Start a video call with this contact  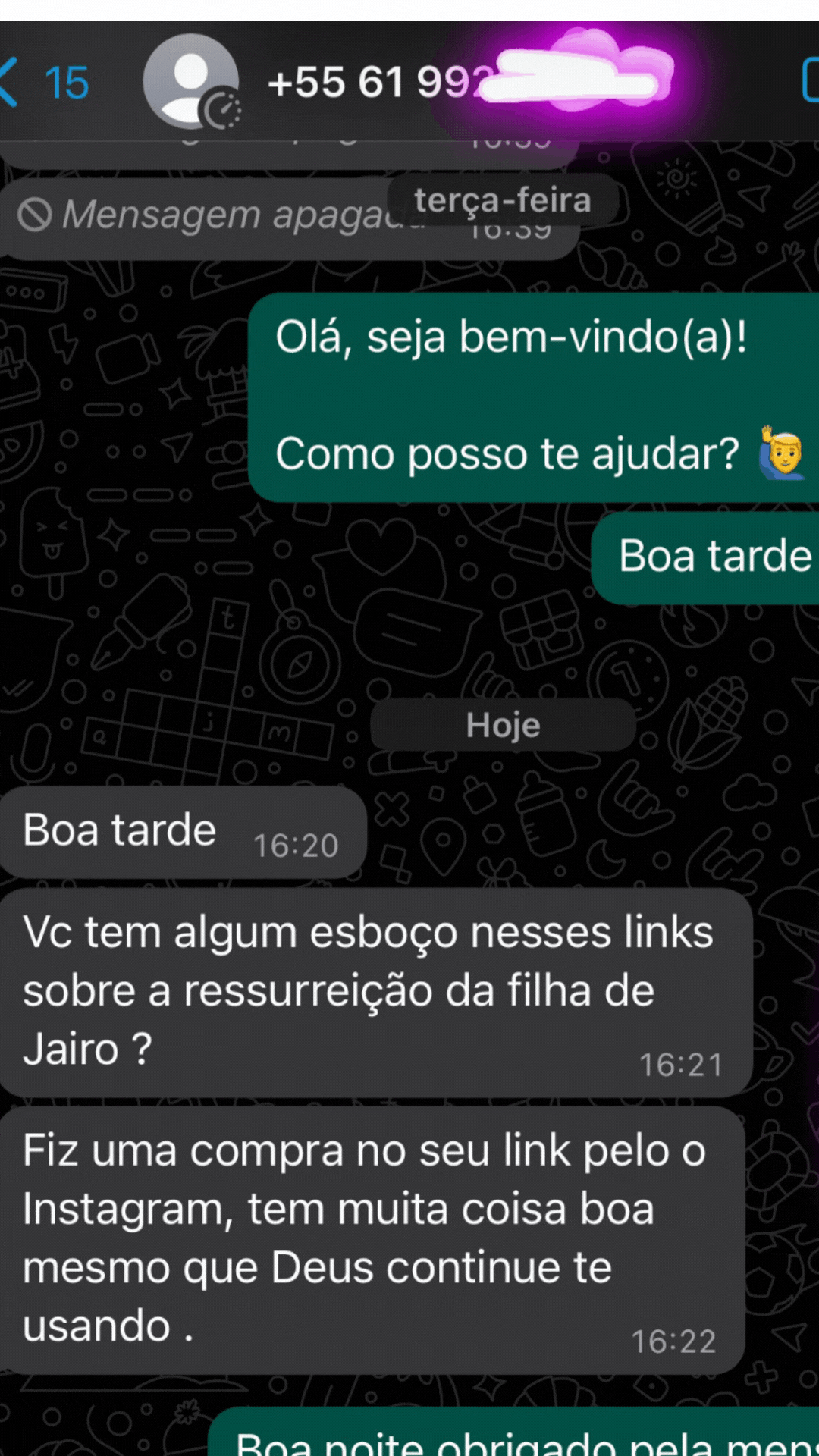[x=810, y=82]
